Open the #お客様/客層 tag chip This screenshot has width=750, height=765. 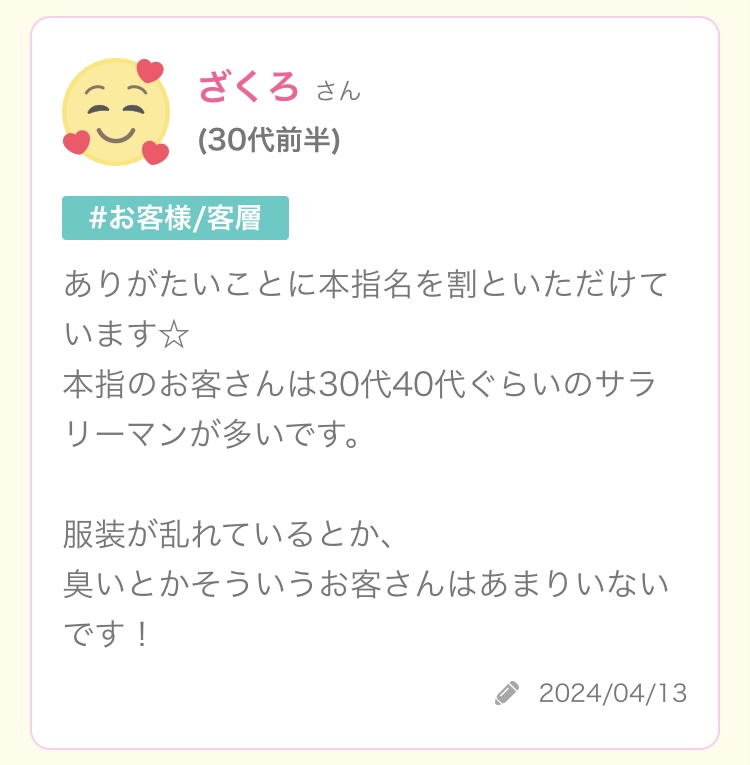point(175,218)
